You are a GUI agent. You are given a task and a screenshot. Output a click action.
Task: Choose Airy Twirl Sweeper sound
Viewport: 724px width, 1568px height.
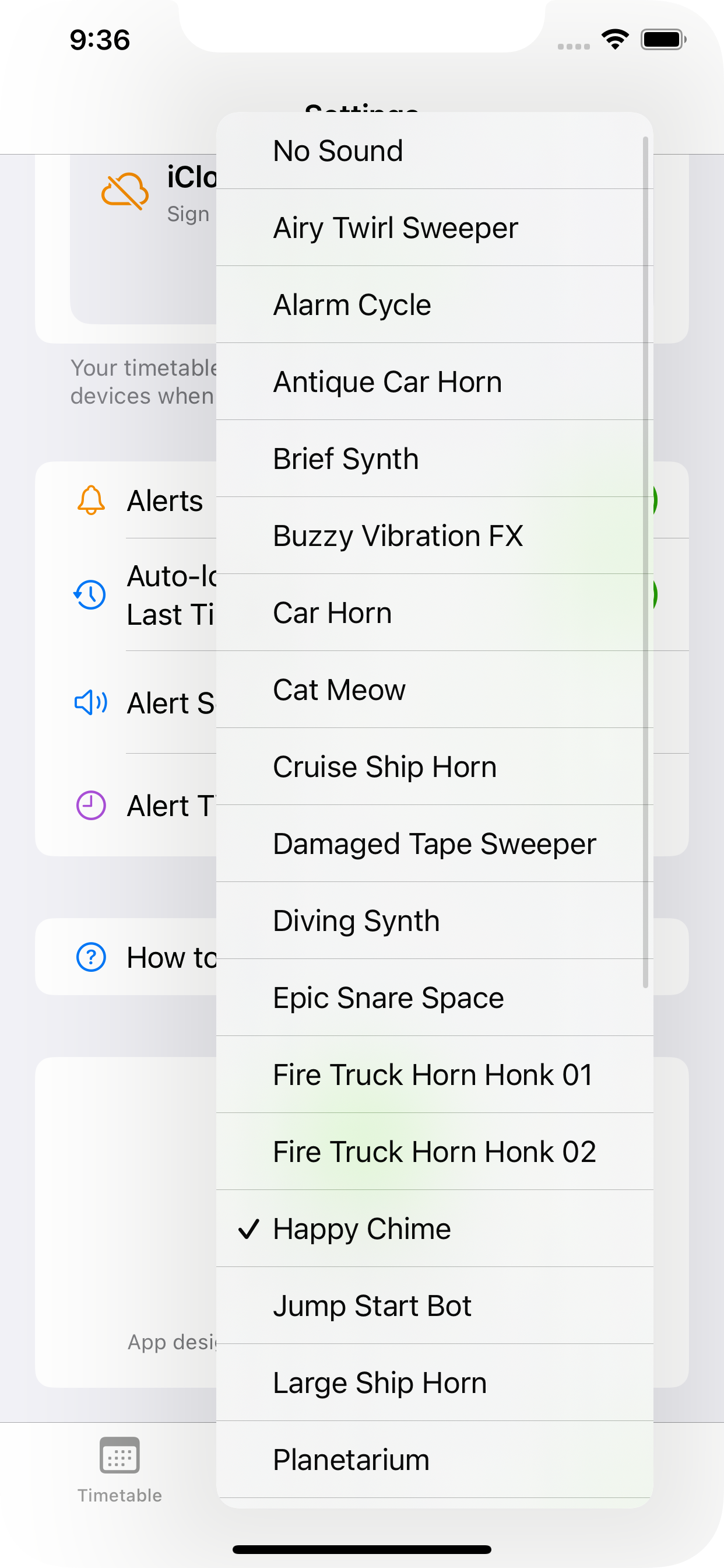[x=434, y=228]
